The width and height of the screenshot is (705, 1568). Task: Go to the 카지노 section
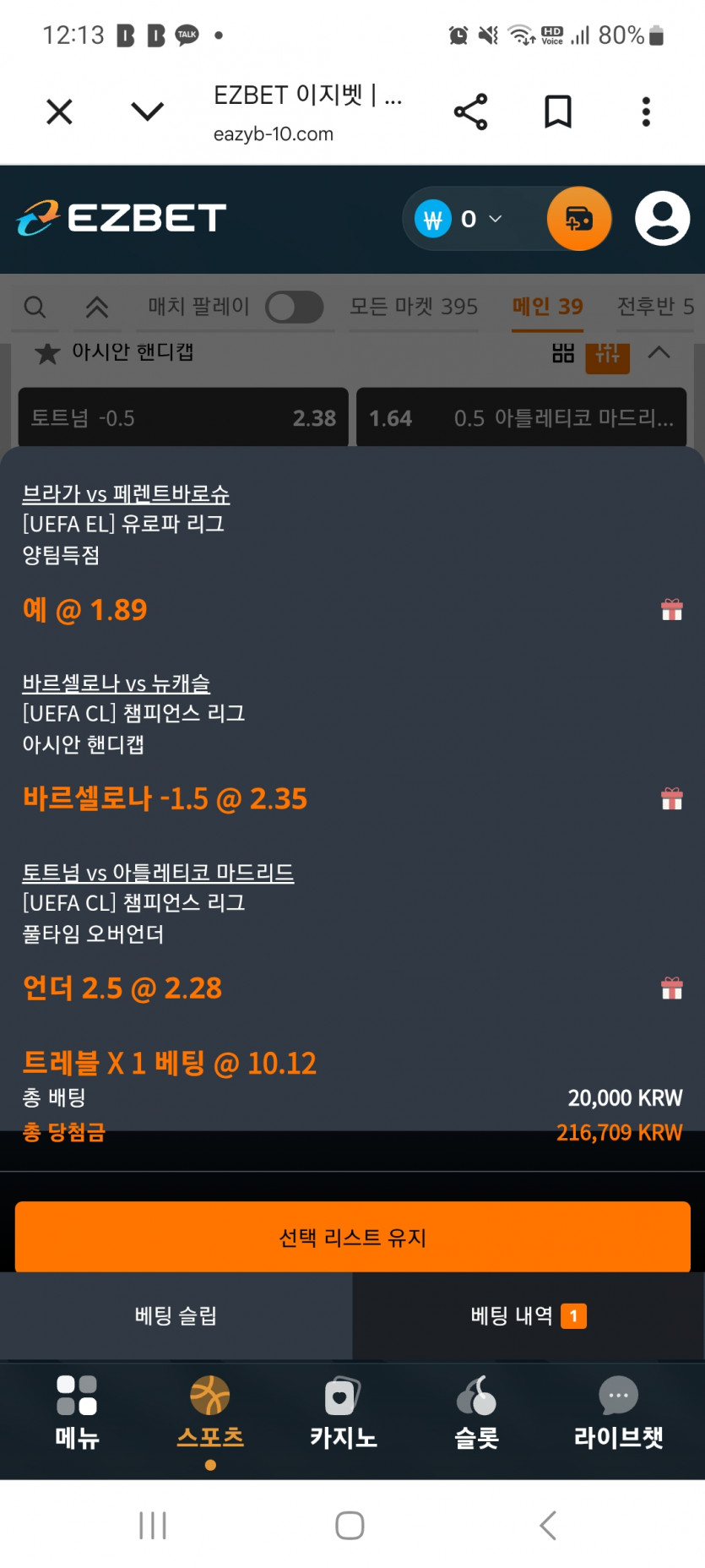pyautogui.click(x=343, y=1414)
